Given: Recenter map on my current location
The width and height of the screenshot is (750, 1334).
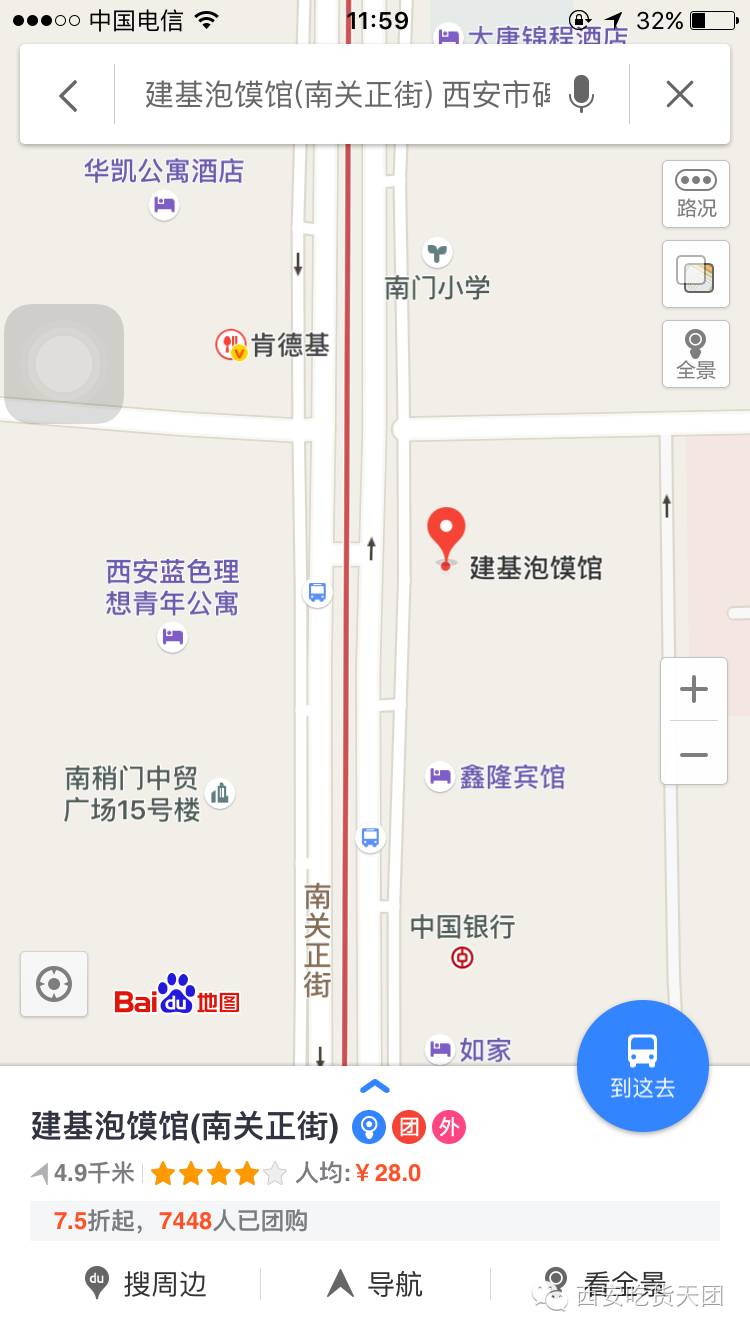Looking at the screenshot, I should pos(54,984).
